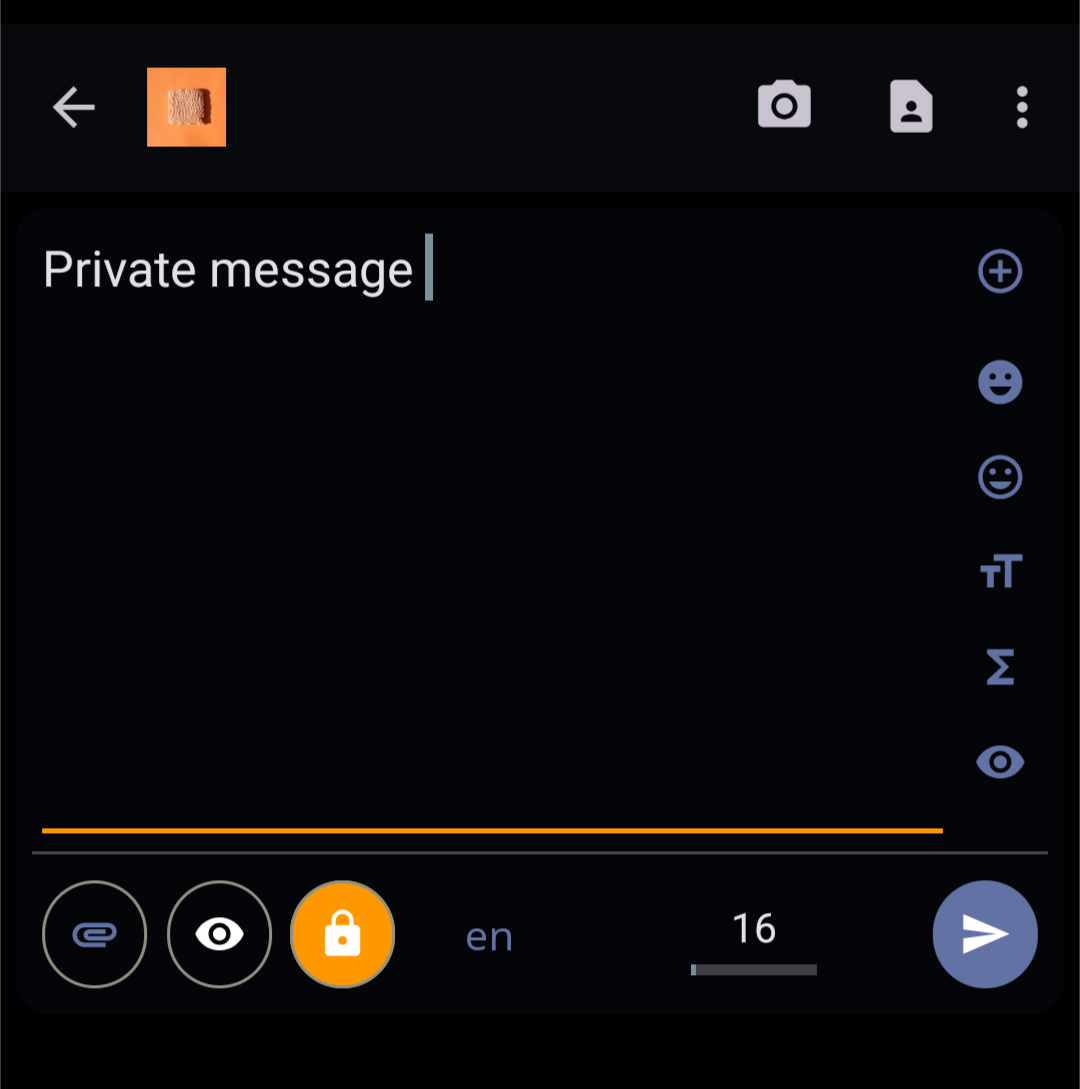The height and width of the screenshot is (1089, 1080).
Task: Open the contact card icon
Action: [x=911, y=107]
